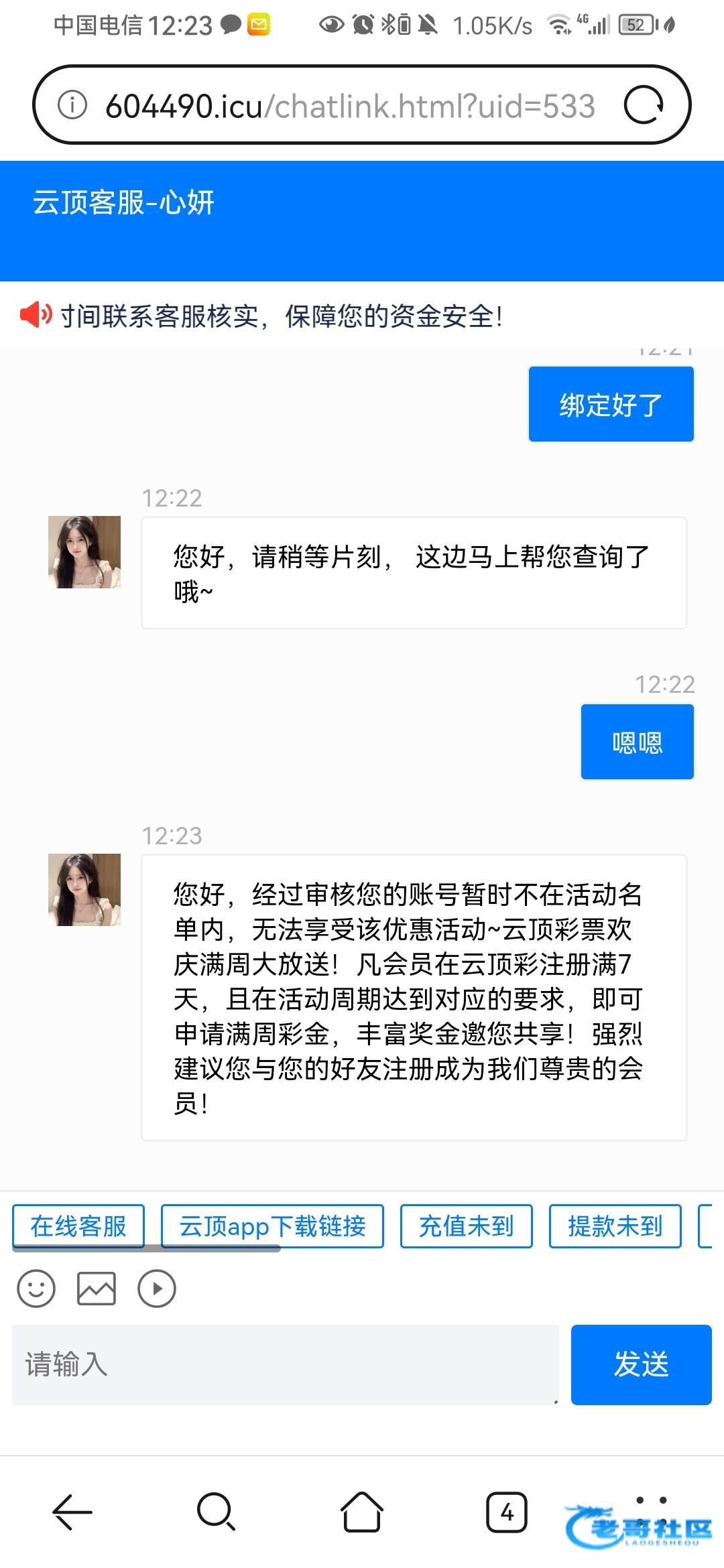View site info icon in address bar
This screenshot has width=724, height=1568.
[x=72, y=105]
